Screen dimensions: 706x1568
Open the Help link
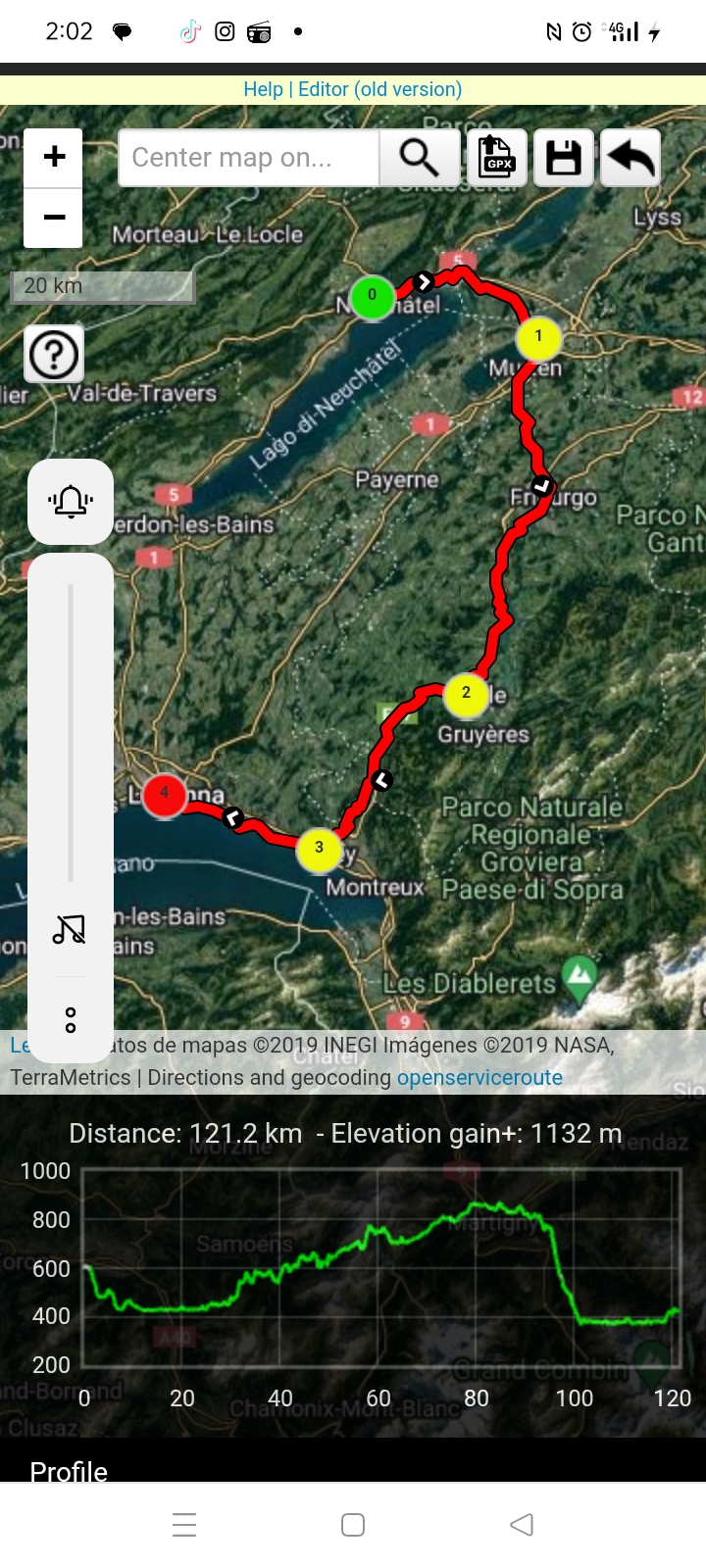[263, 89]
